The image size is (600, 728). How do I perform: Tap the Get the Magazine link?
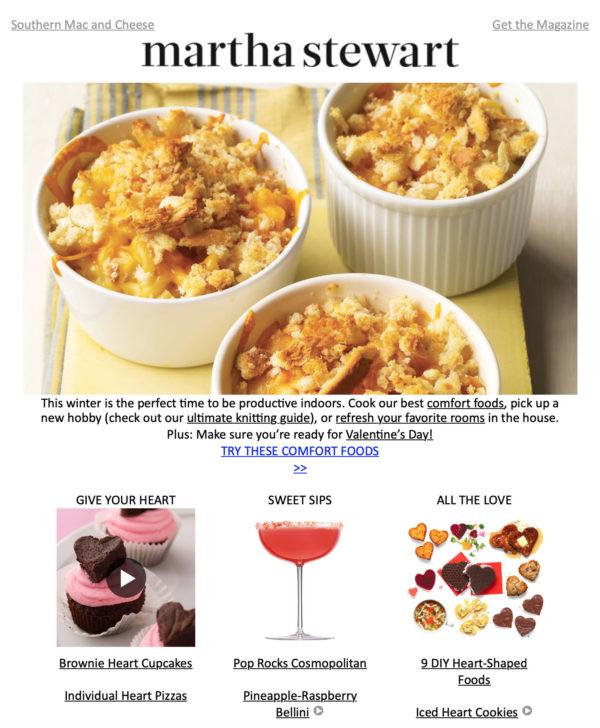pos(540,24)
